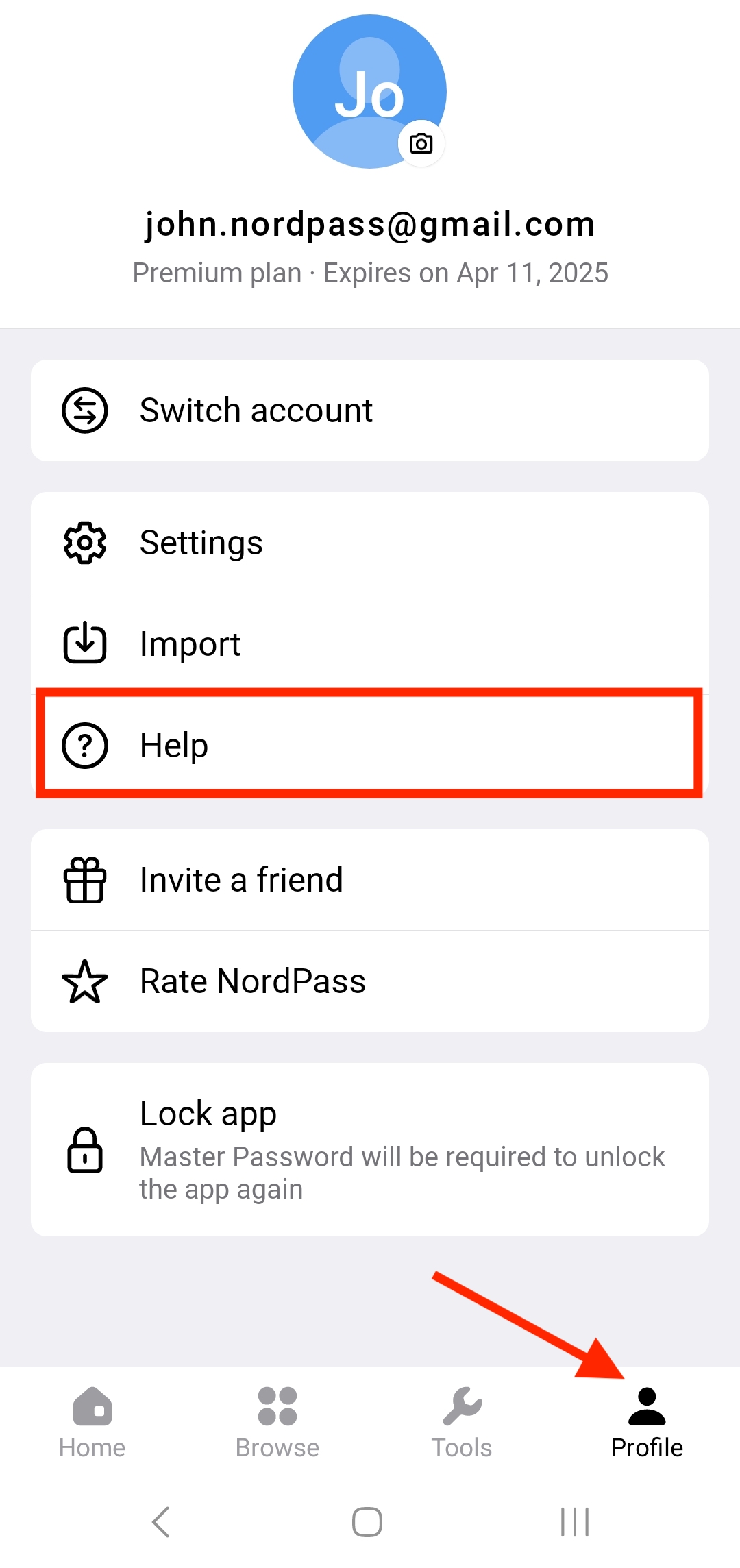Select the Profile tab
The image size is (740, 1568).
click(647, 1421)
